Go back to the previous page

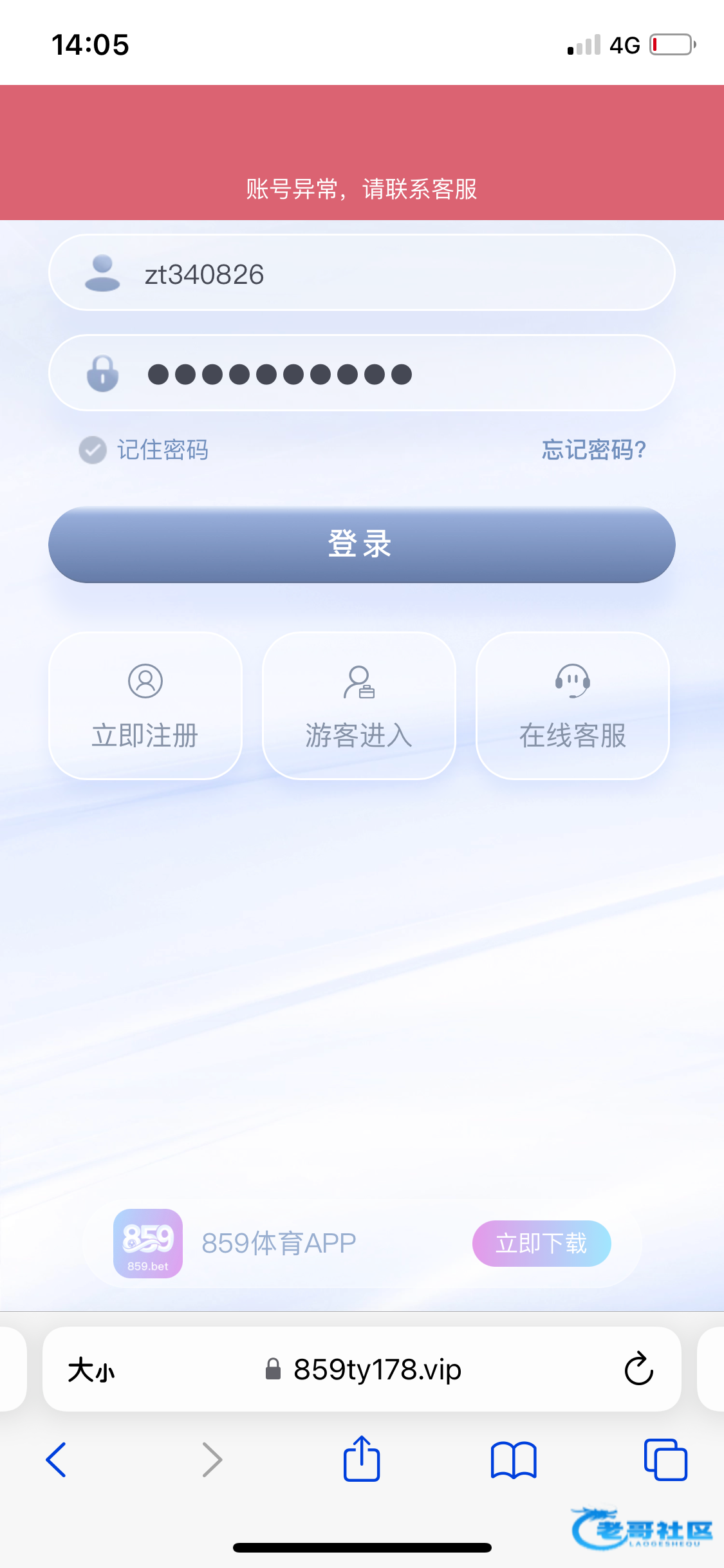point(57,1459)
